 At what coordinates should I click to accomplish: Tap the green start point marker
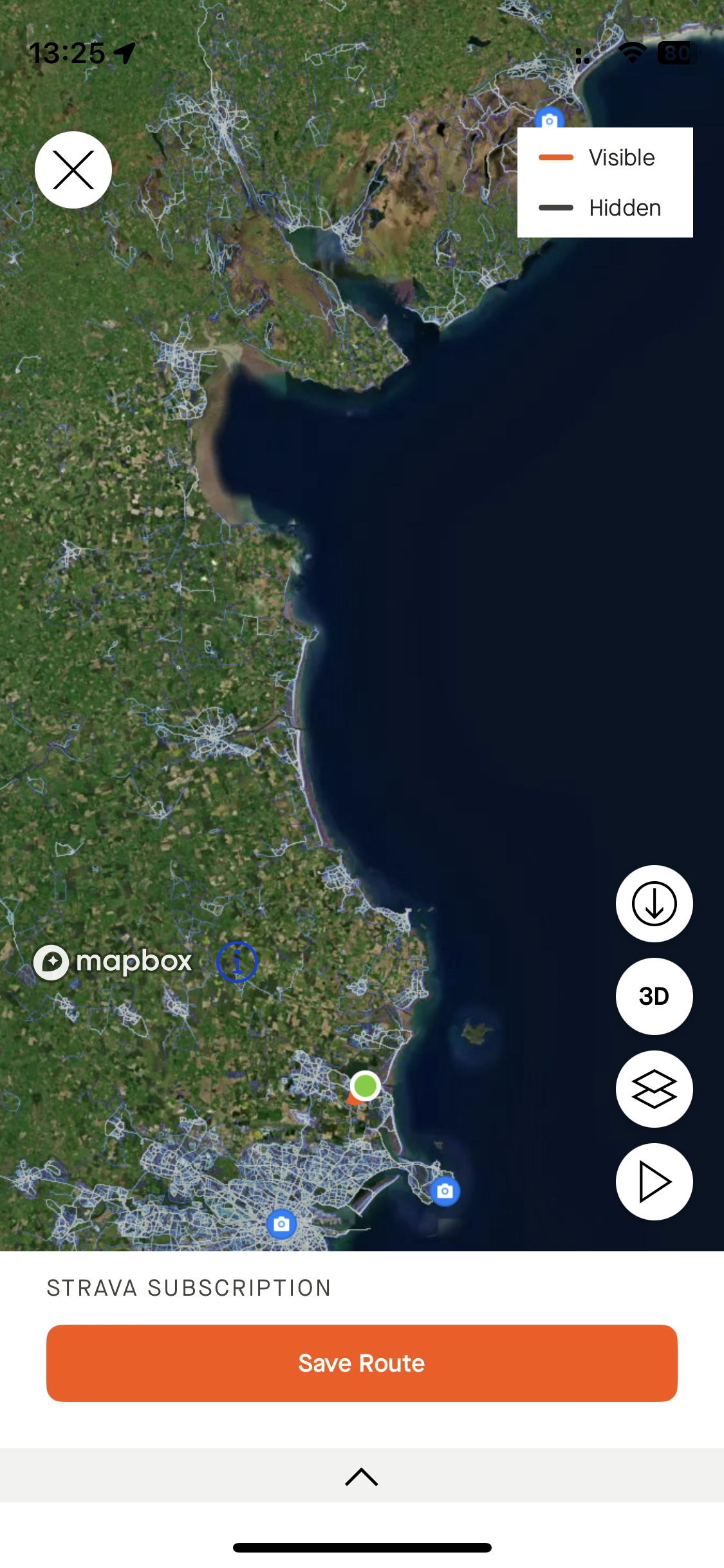click(x=366, y=1086)
